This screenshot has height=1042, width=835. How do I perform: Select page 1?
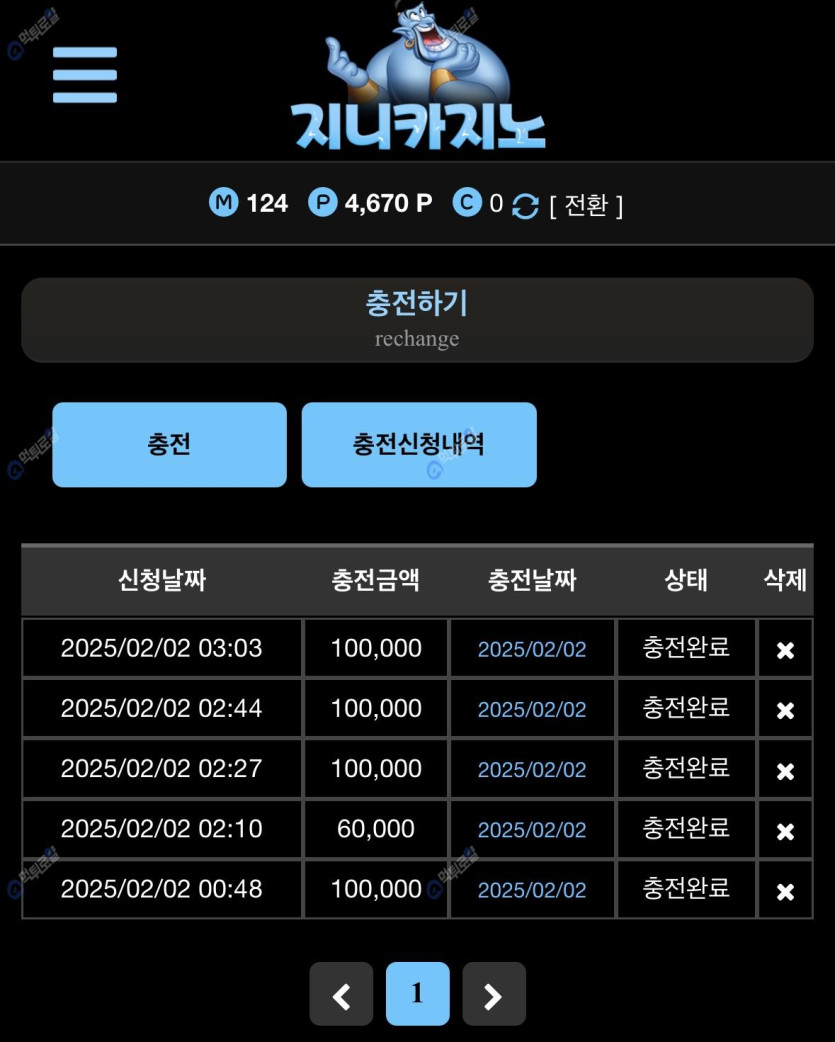(417, 994)
